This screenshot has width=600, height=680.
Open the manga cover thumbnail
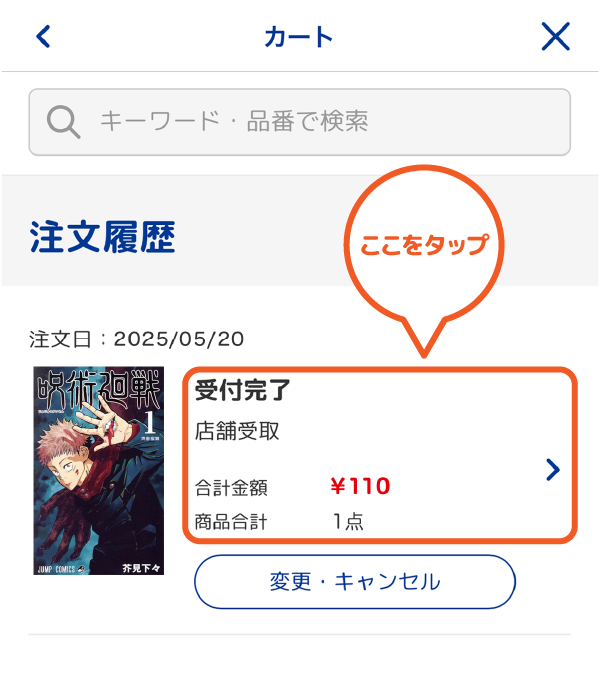[98, 470]
